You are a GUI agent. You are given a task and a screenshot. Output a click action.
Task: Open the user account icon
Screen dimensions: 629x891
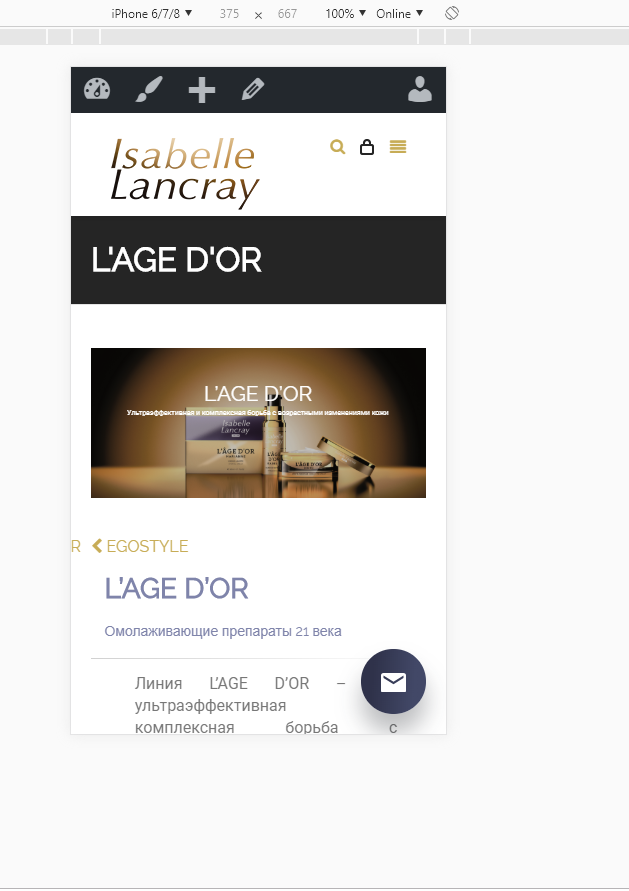(x=420, y=90)
